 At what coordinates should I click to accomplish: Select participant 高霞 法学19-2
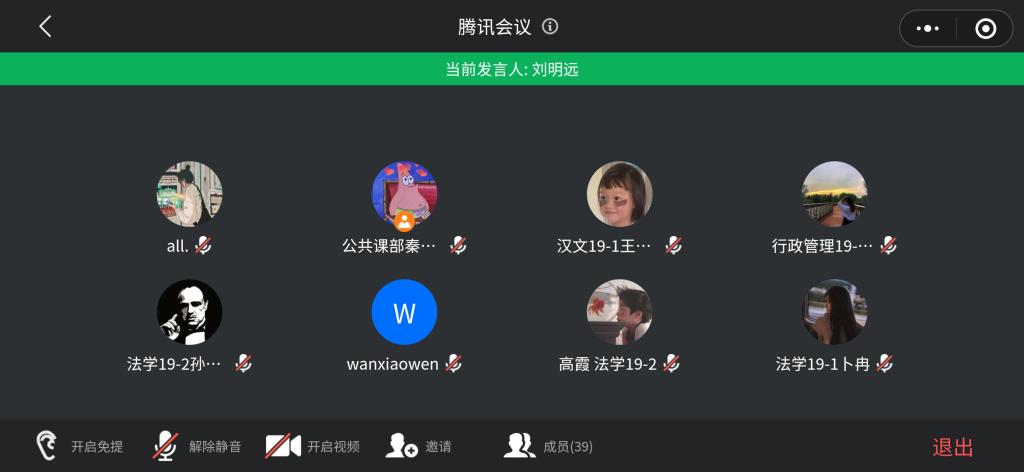[x=619, y=312]
